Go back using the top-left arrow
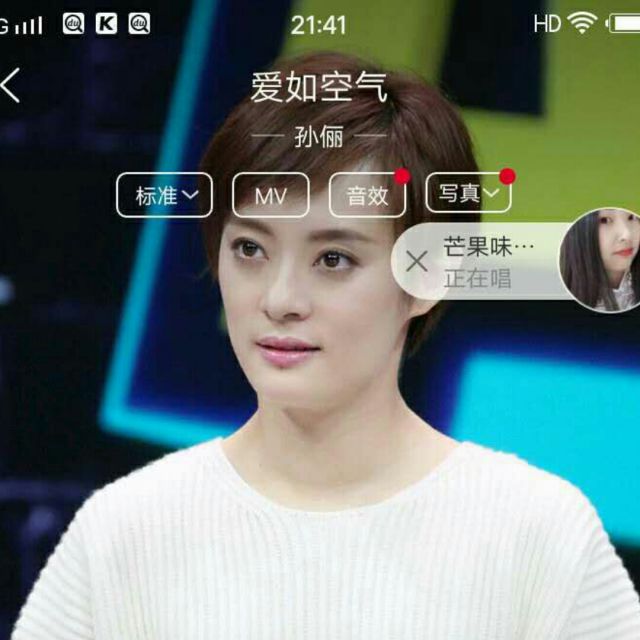The height and width of the screenshot is (640, 640). coord(10,86)
